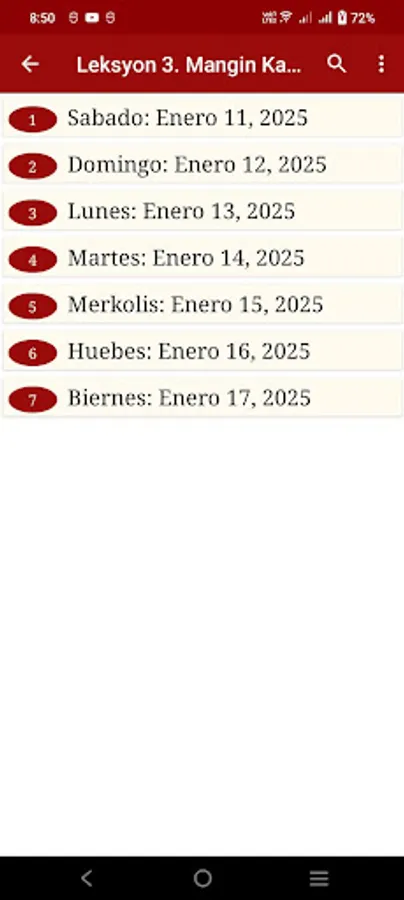Viewport: 404px width, 900px height.
Task: Select Merkolis: Enero 15, 2025
Action: tap(202, 305)
